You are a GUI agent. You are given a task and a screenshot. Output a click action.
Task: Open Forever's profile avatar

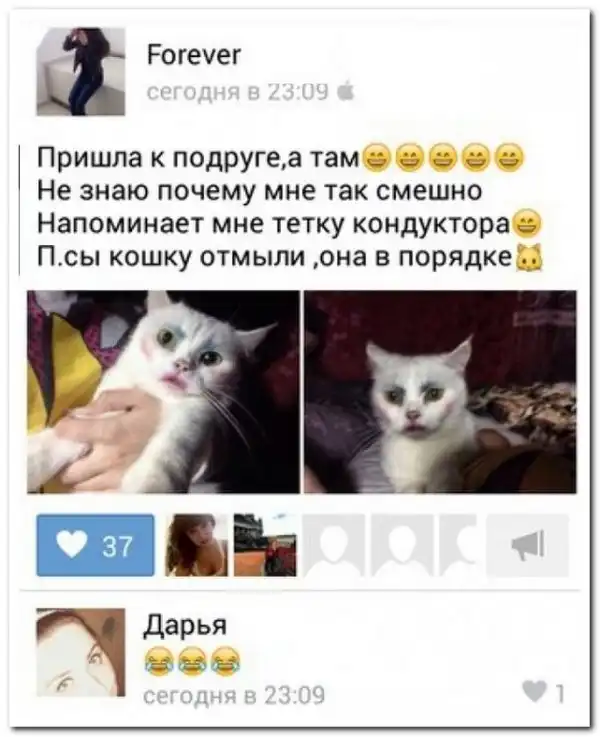(80, 72)
